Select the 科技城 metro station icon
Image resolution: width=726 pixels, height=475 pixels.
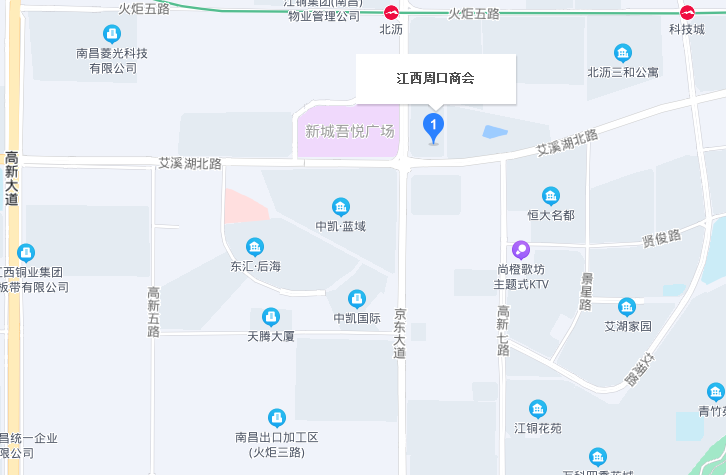(x=687, y=13)
